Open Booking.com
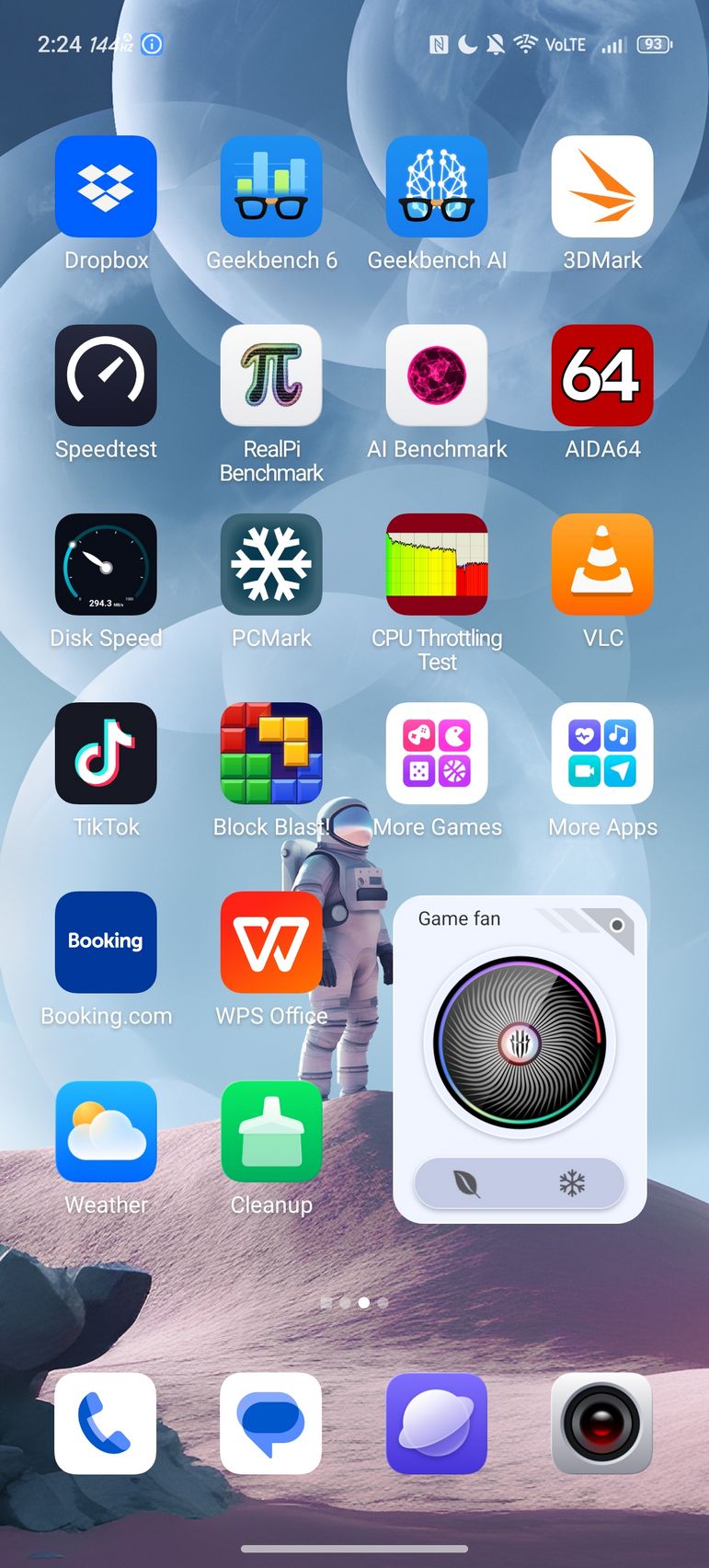The width and height of the screenshot is (709, 1568). click(106, 942)
